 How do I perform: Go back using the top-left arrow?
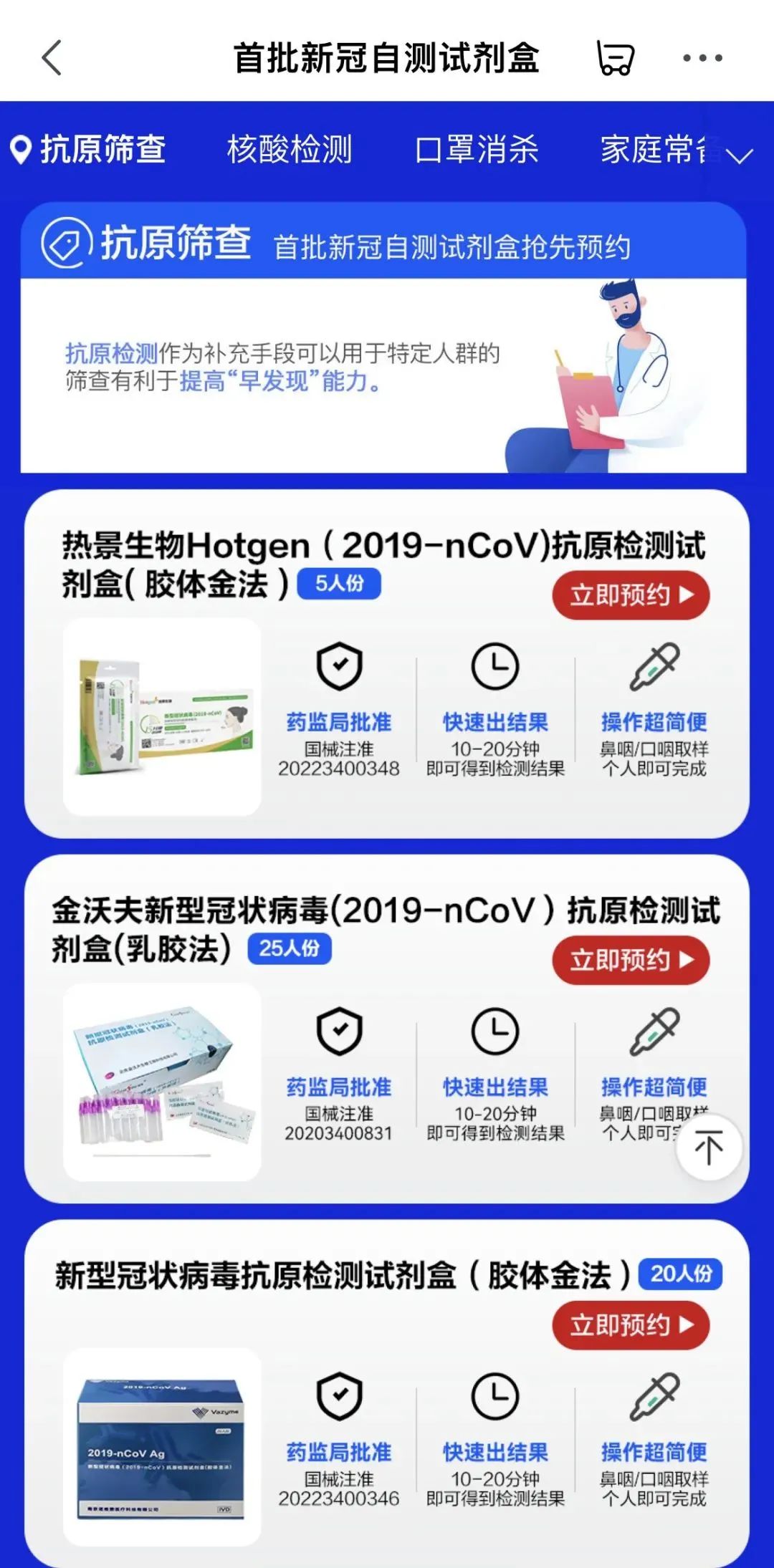[52, 57]
